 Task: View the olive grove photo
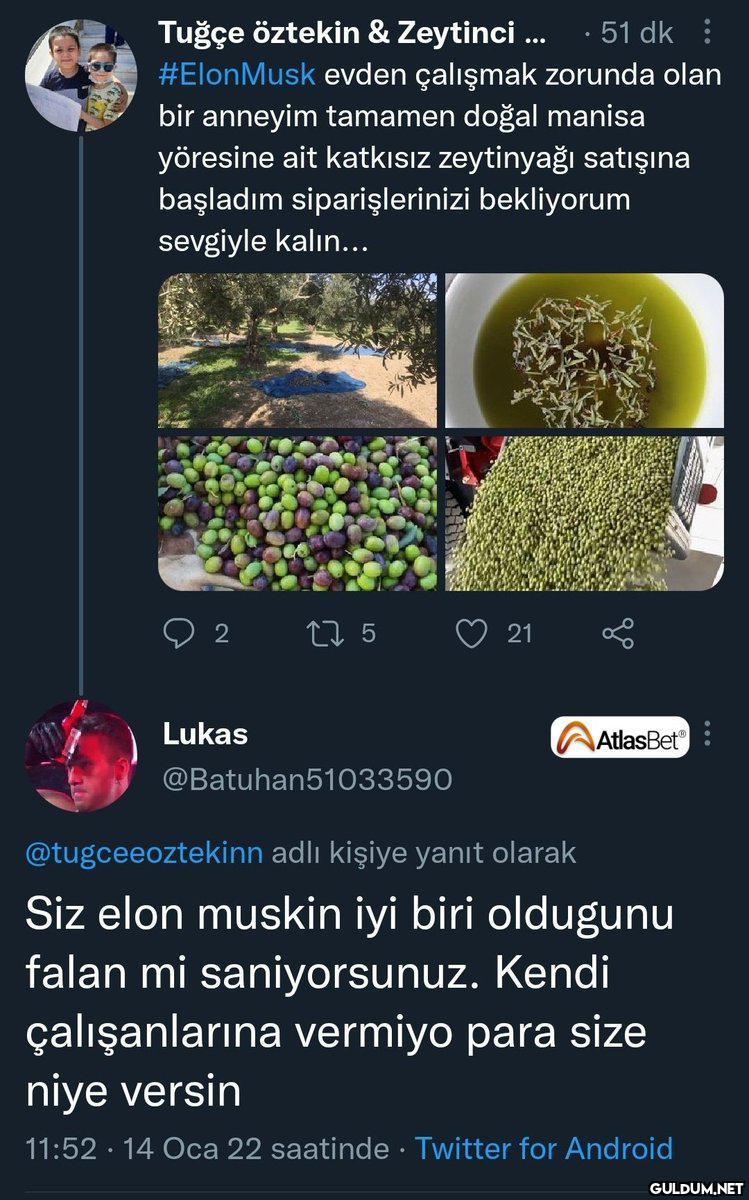coord(297,350)
